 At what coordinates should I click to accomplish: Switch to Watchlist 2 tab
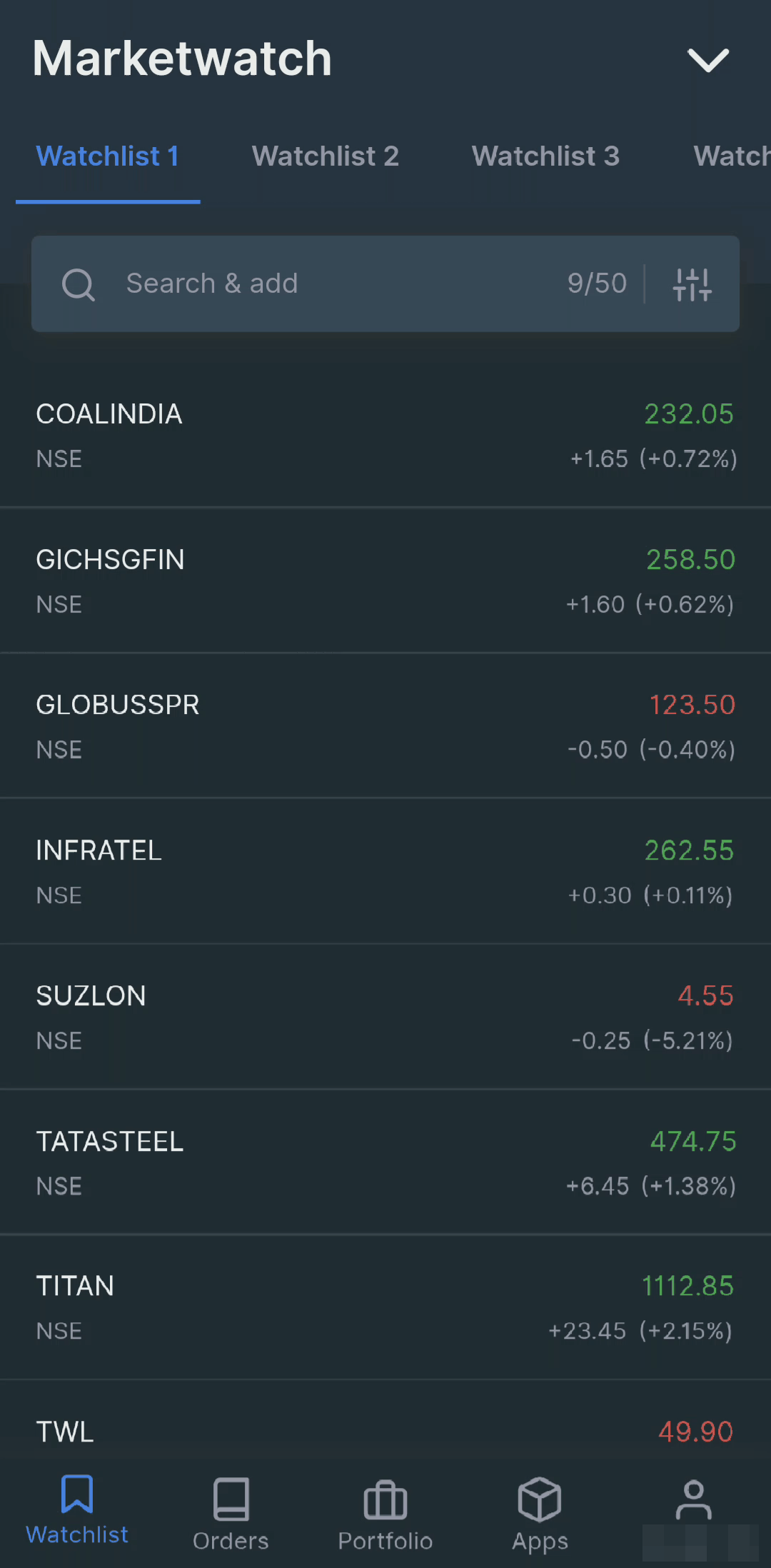326,156
